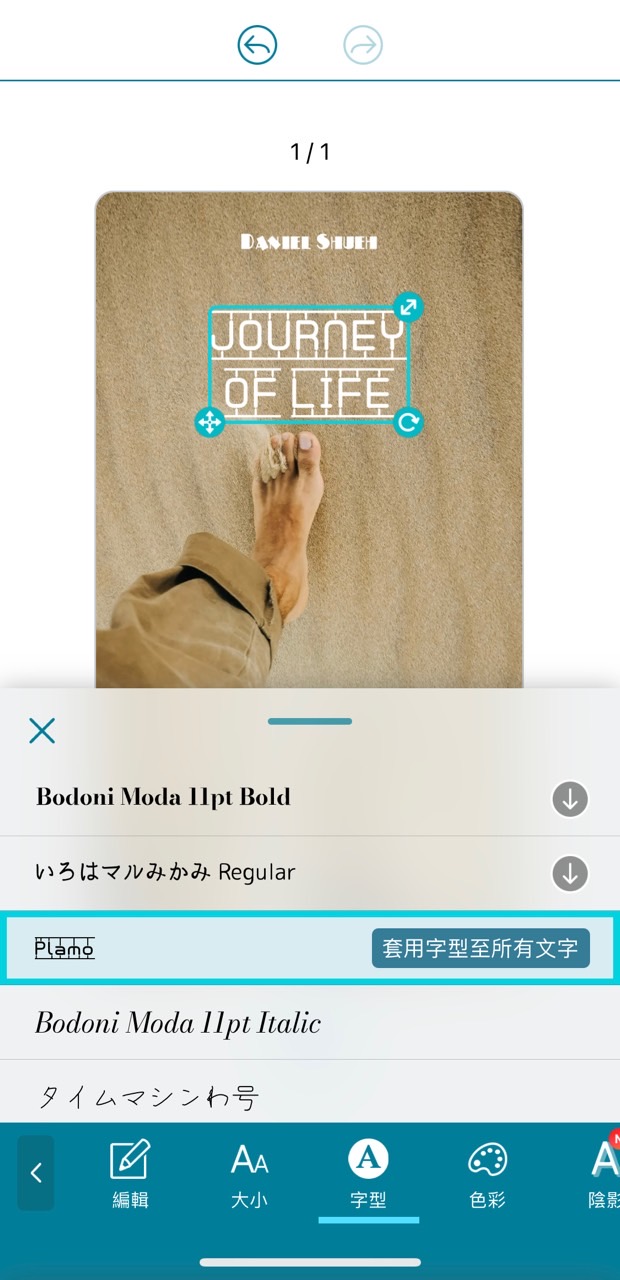The image size is (620, 1280).
Task: Download the Bodoni Moda 11pt Bold font
Action: (x=570, y=799)
